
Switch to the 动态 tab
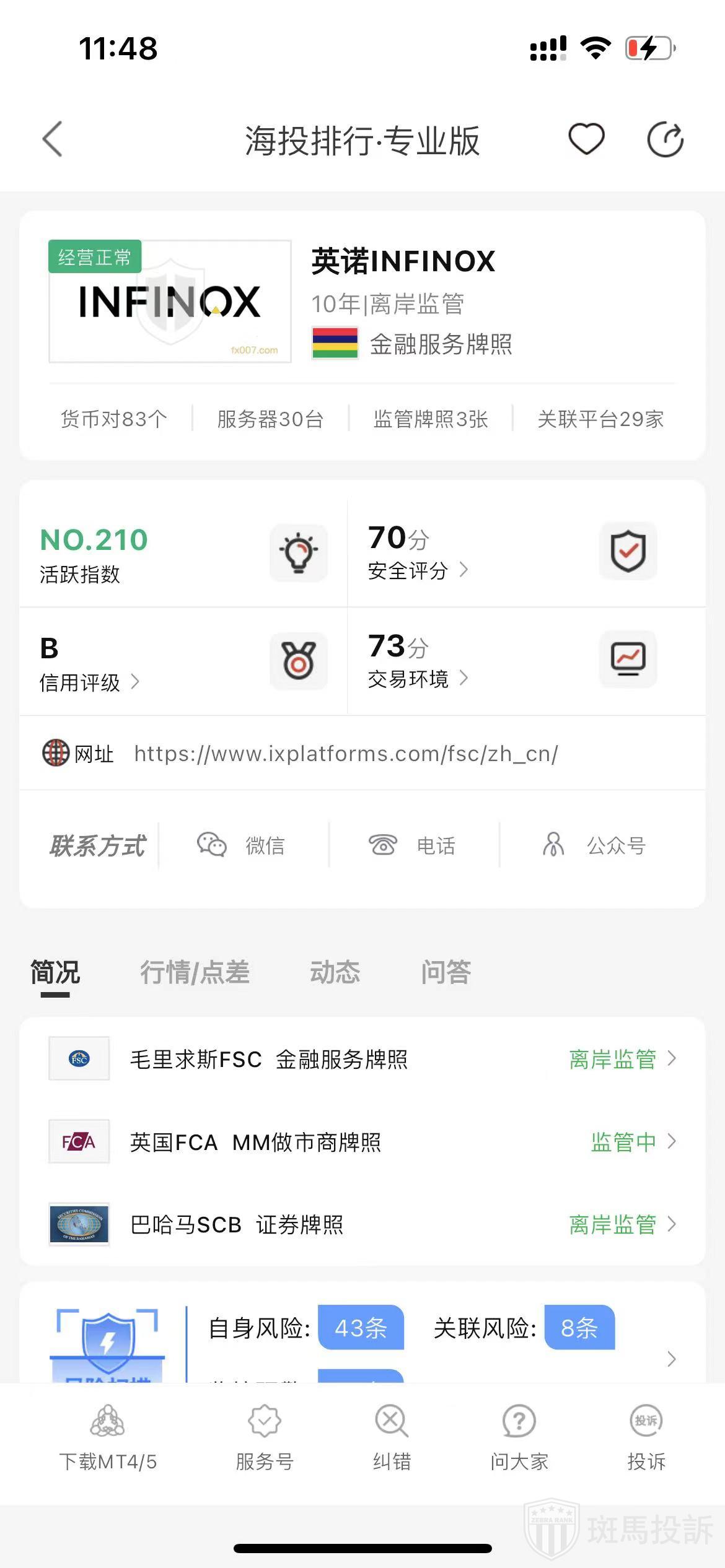pos(335,972)
